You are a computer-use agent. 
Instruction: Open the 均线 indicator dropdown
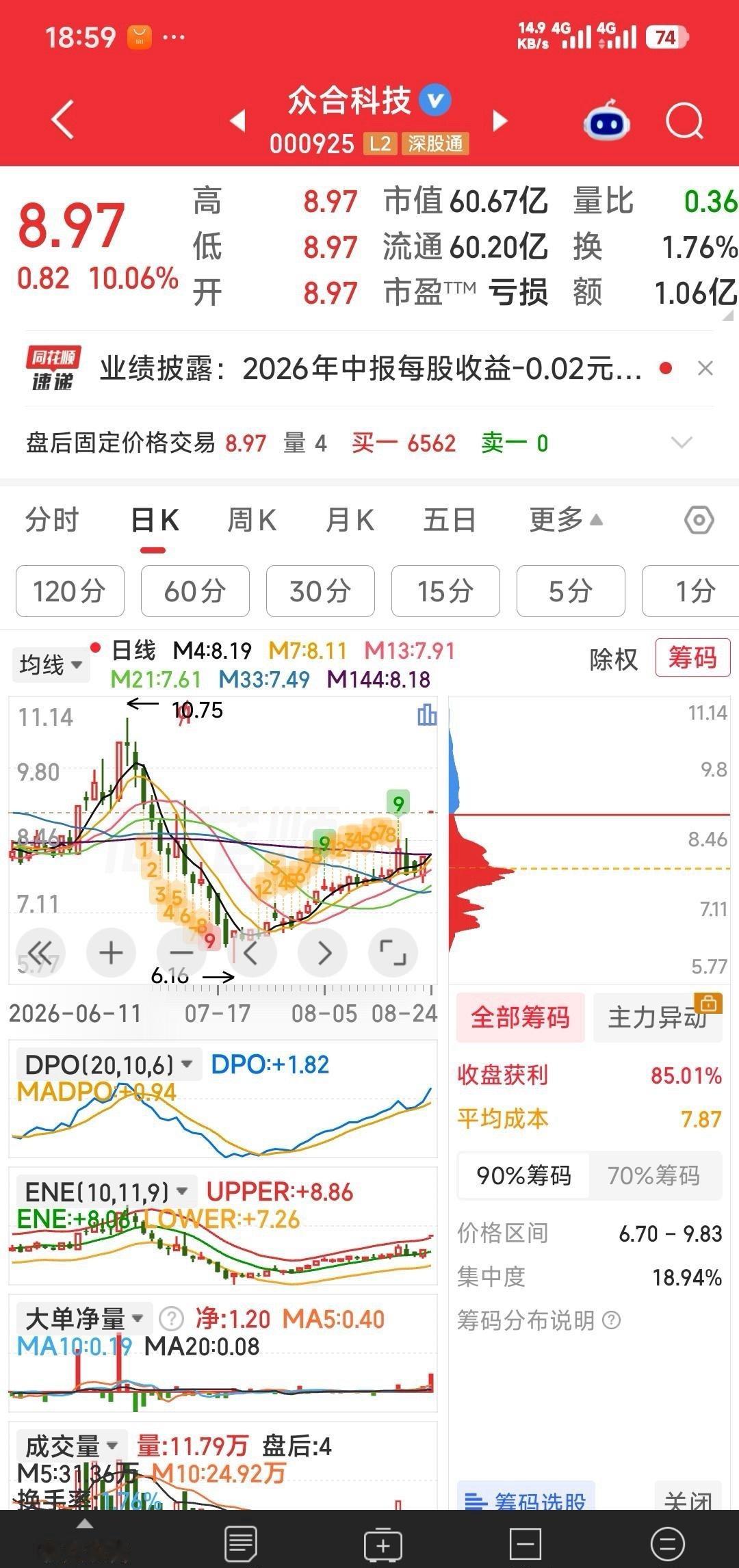tap(51, 664)
